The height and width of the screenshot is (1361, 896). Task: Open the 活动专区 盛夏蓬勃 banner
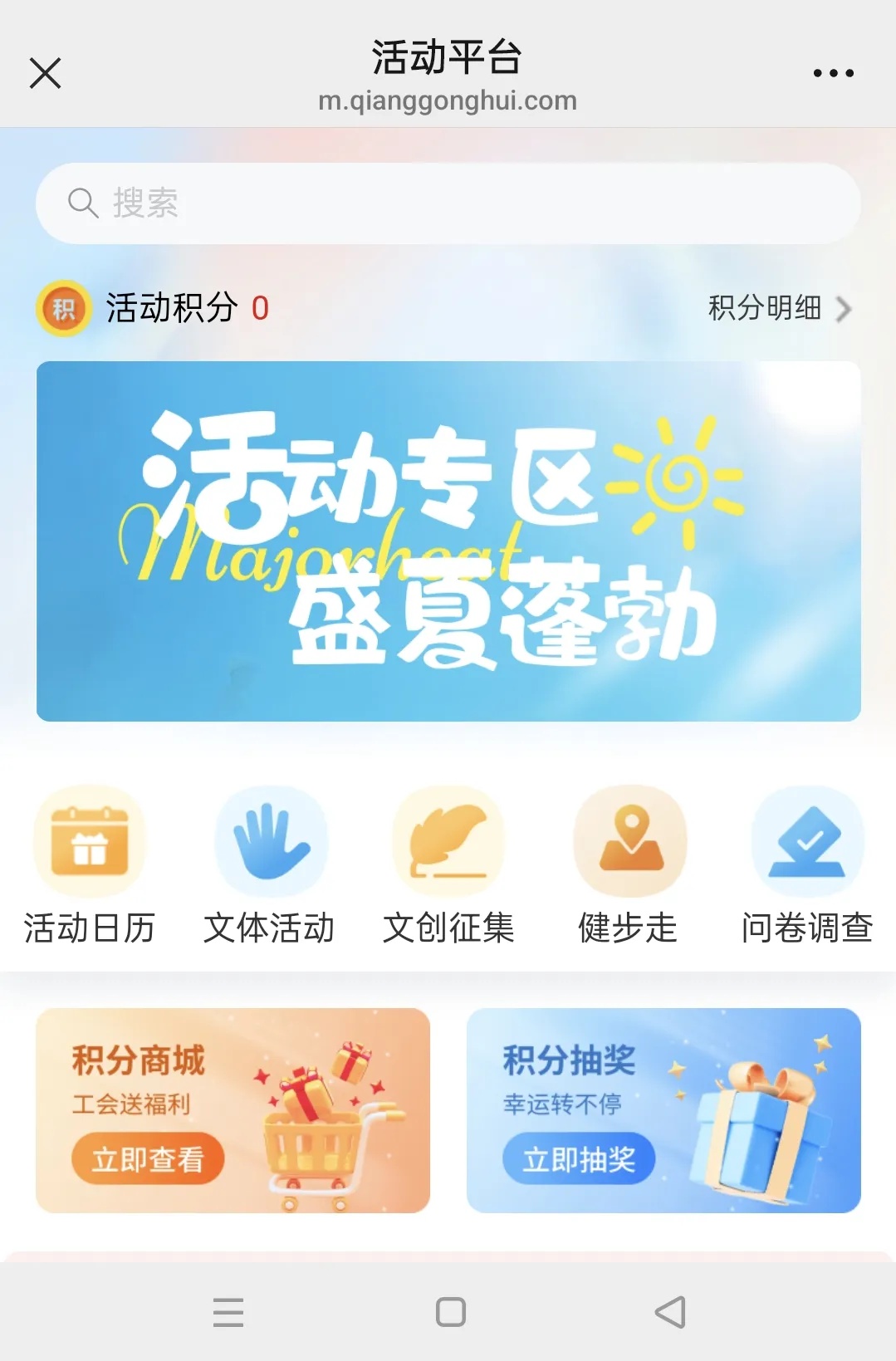point(448,541)
